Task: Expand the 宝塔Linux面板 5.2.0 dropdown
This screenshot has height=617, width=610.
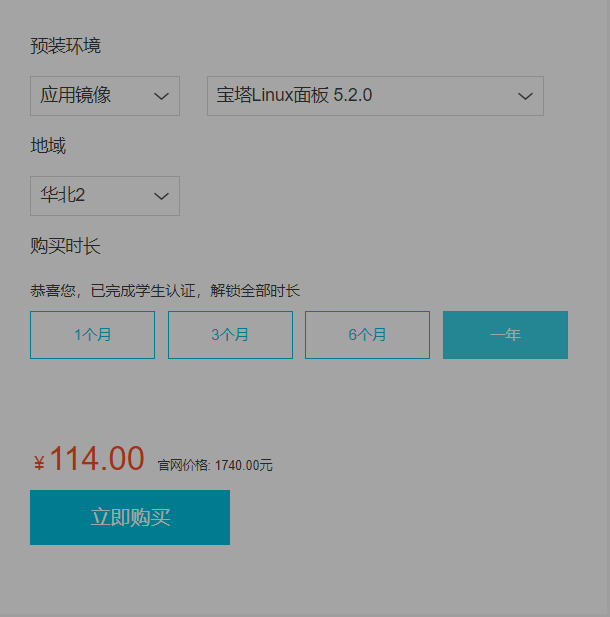Action: pyautogui.click(x=375, y=96)
